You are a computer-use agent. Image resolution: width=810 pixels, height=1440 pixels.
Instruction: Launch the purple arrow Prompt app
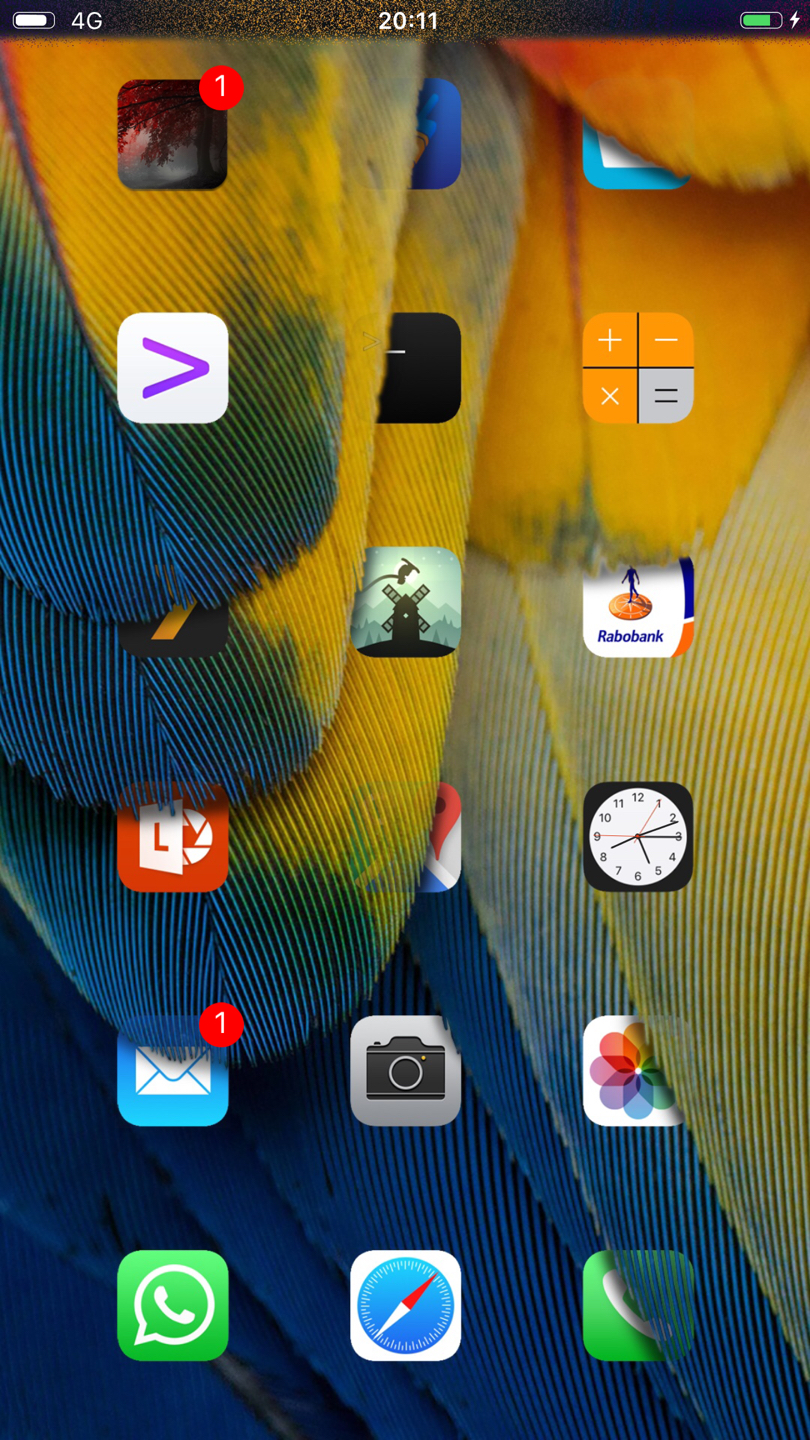172,368
